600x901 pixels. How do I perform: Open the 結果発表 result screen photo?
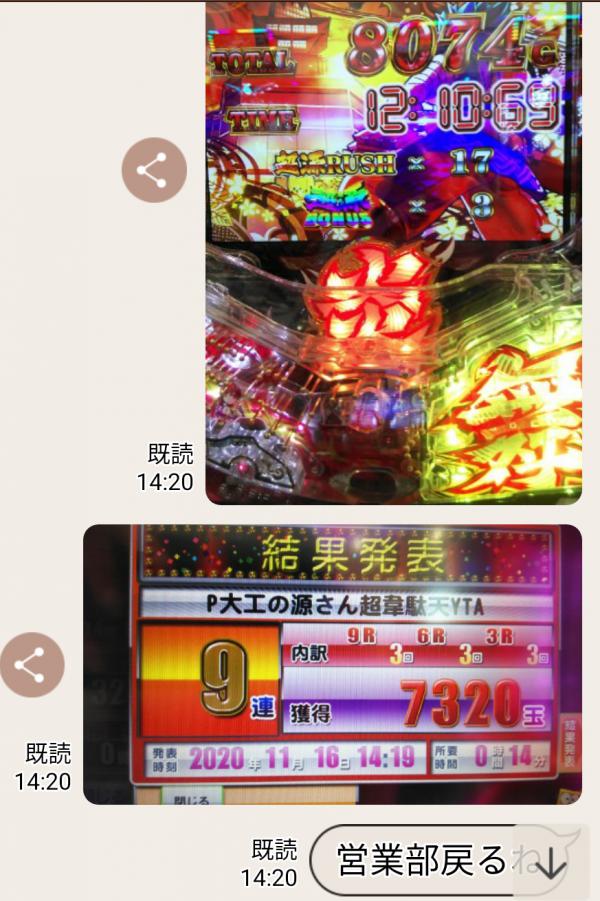[x=332, y=664]
